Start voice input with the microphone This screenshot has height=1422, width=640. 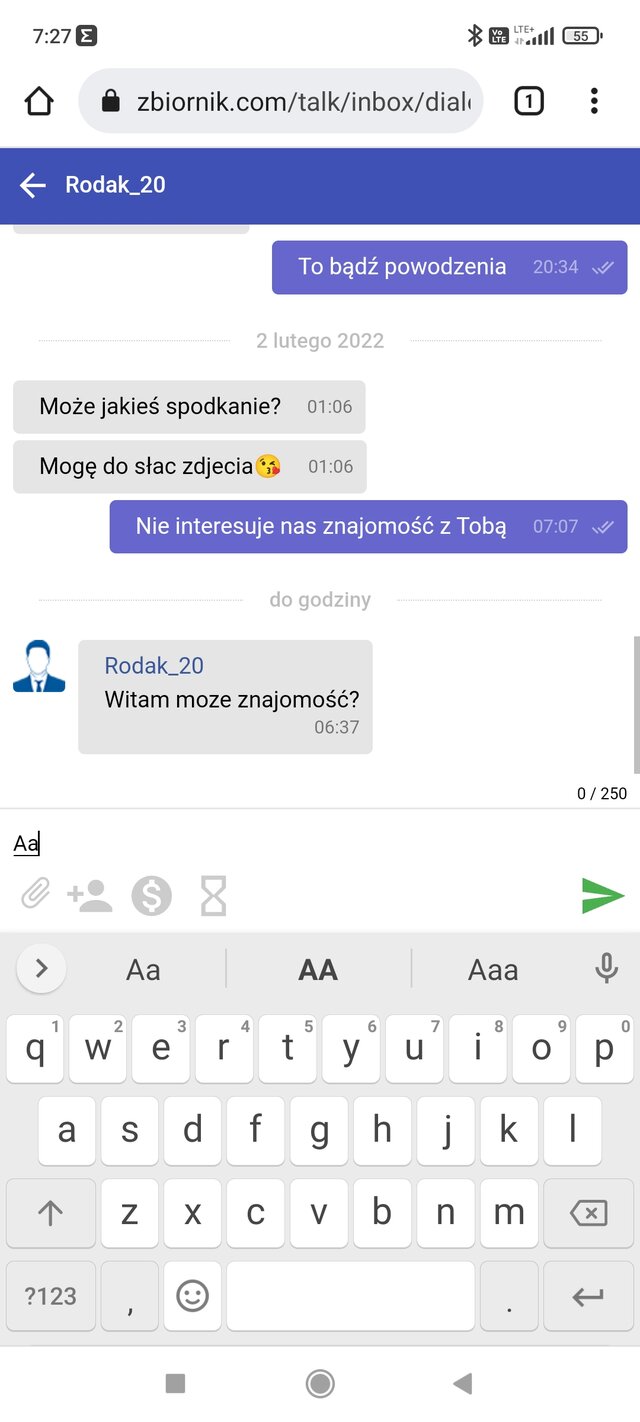[606, 968]
